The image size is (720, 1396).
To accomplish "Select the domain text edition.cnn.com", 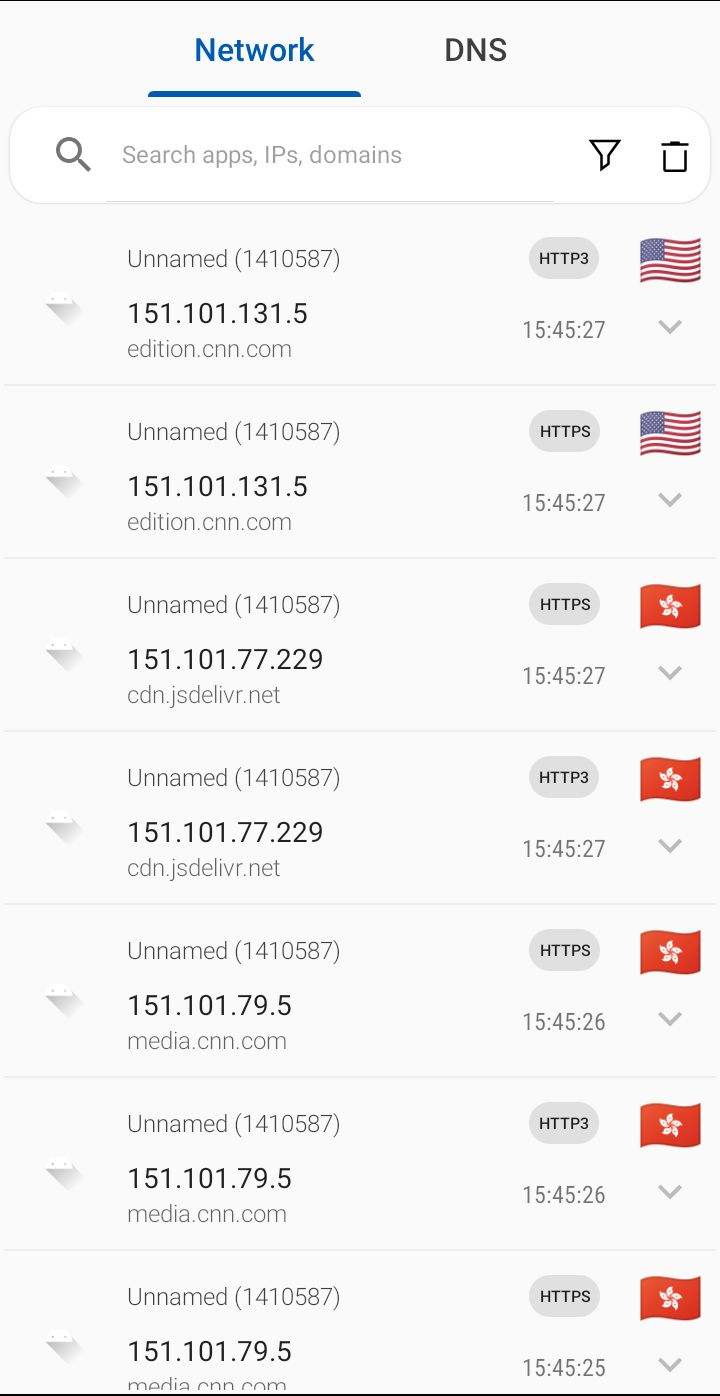I will (x=209, y=349).
